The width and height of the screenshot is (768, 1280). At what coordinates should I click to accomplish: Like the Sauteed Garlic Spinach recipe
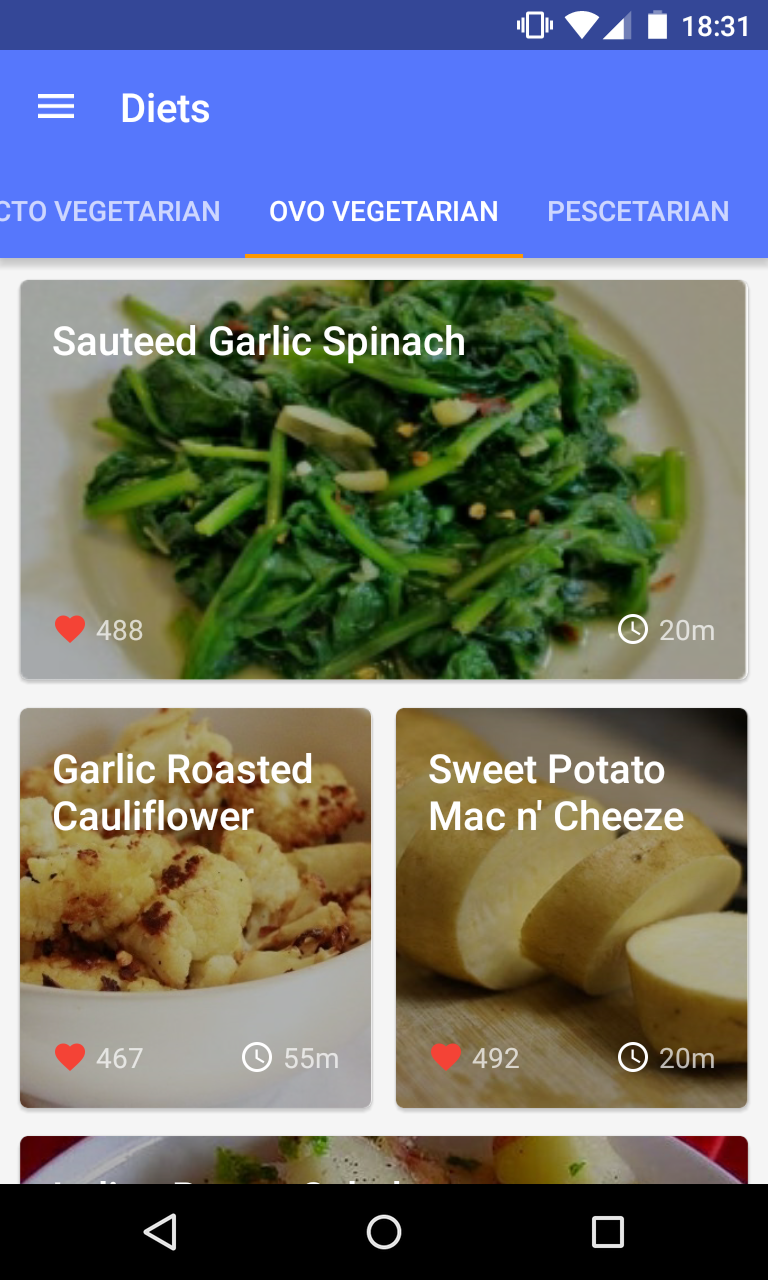click(x=70, y=630)
